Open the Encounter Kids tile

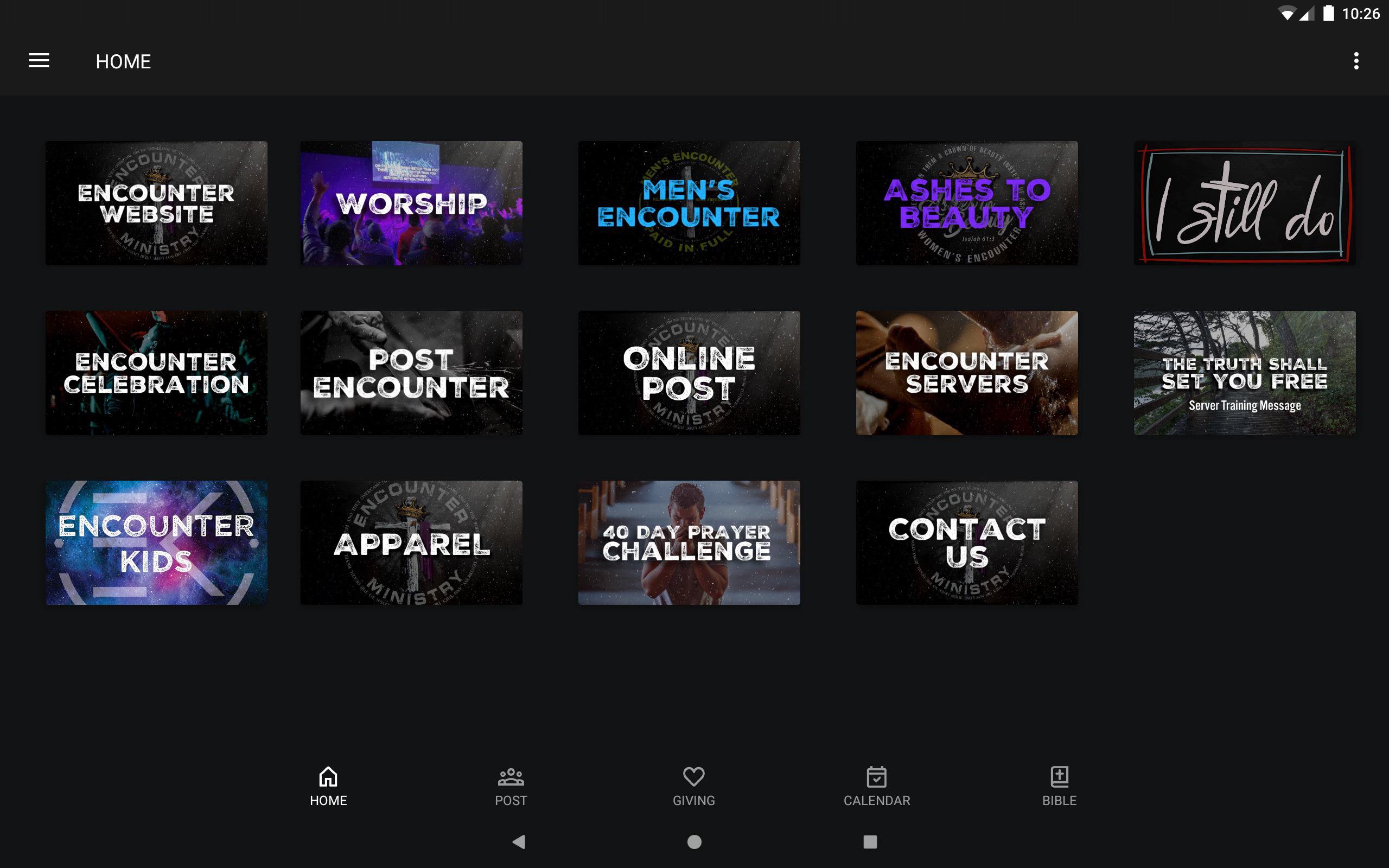156,542
